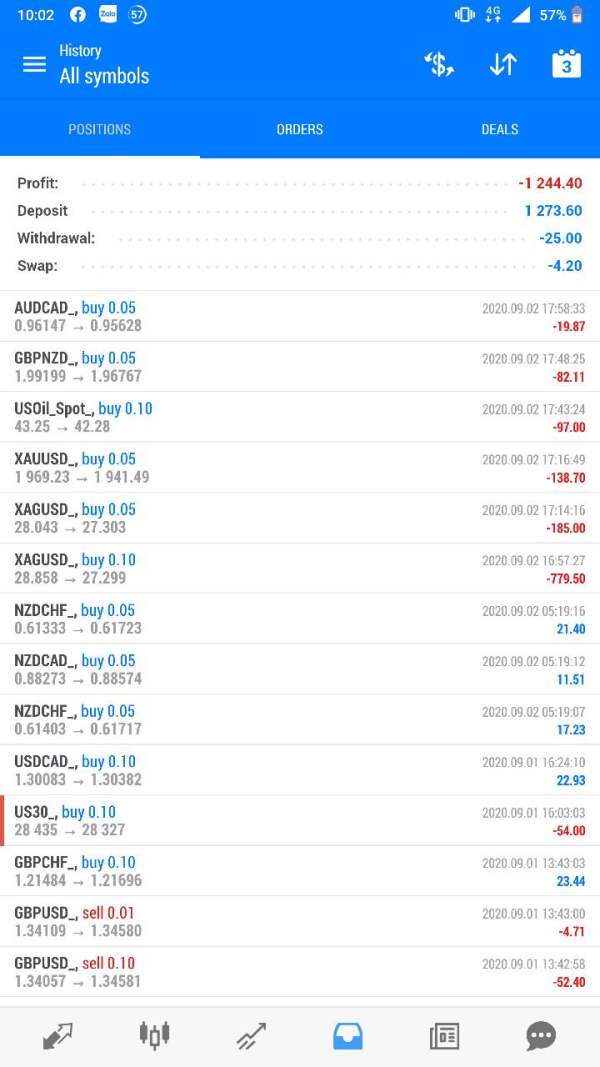This screenshot has width=600, height=1067.
Task: Switch to the Orders tab
Action: 300,129
